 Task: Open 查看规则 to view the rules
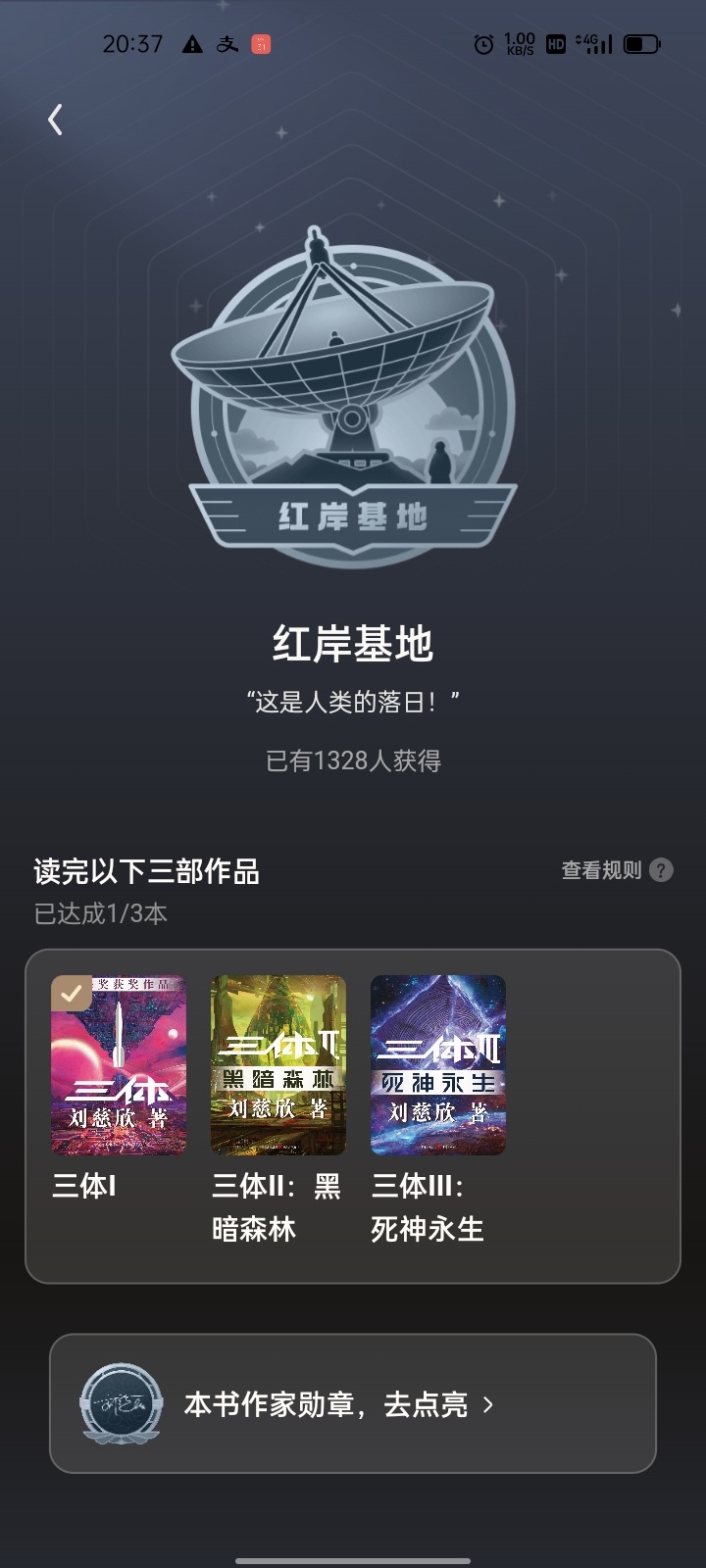click(x=617, y=870)
